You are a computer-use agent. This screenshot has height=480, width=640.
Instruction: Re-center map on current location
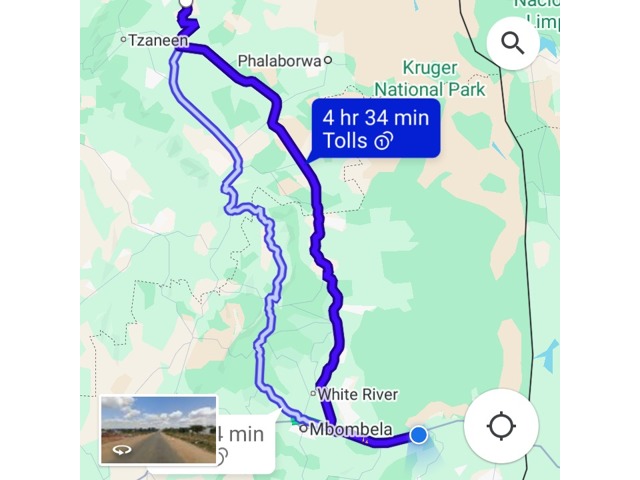click(x=501, y=426)
